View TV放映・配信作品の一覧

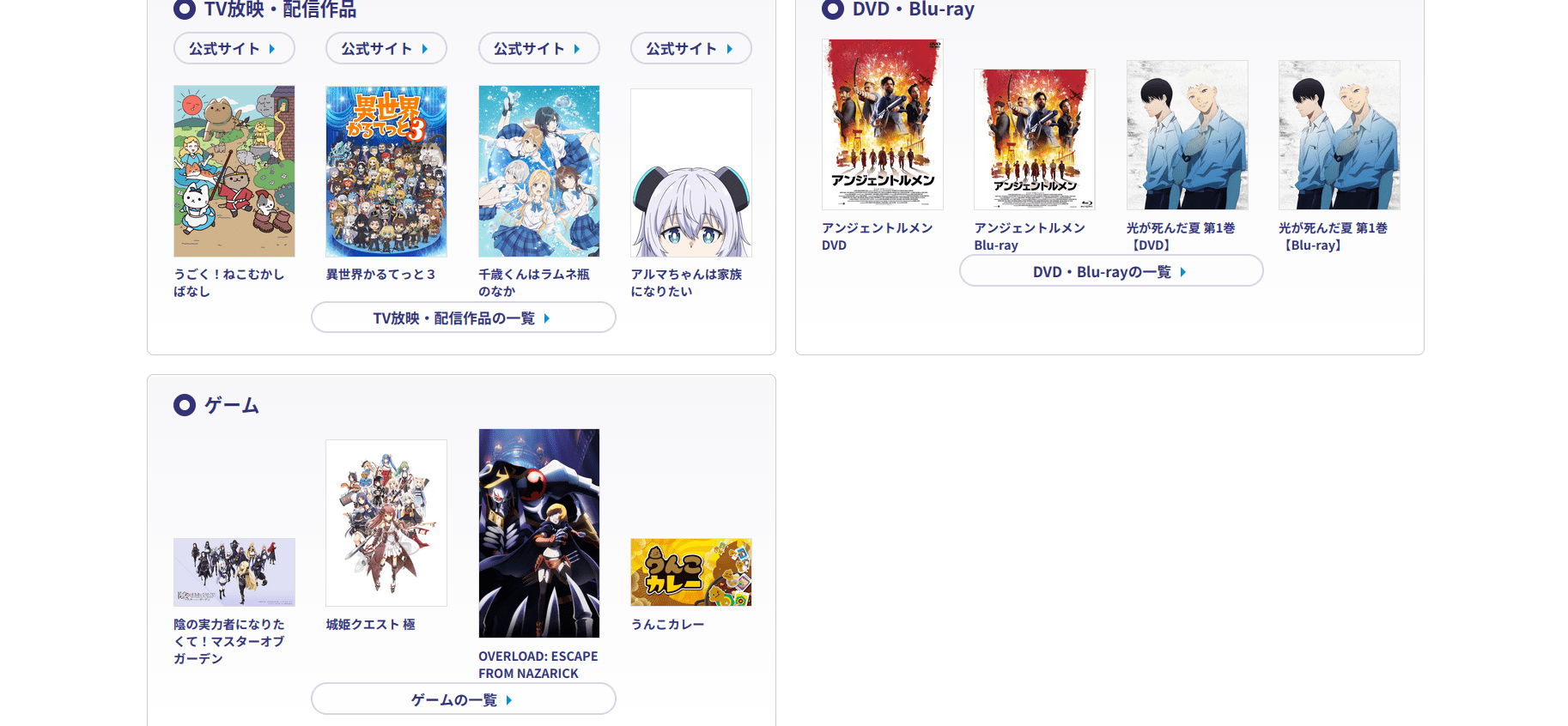pyautogui.click(x=463, y=318)
